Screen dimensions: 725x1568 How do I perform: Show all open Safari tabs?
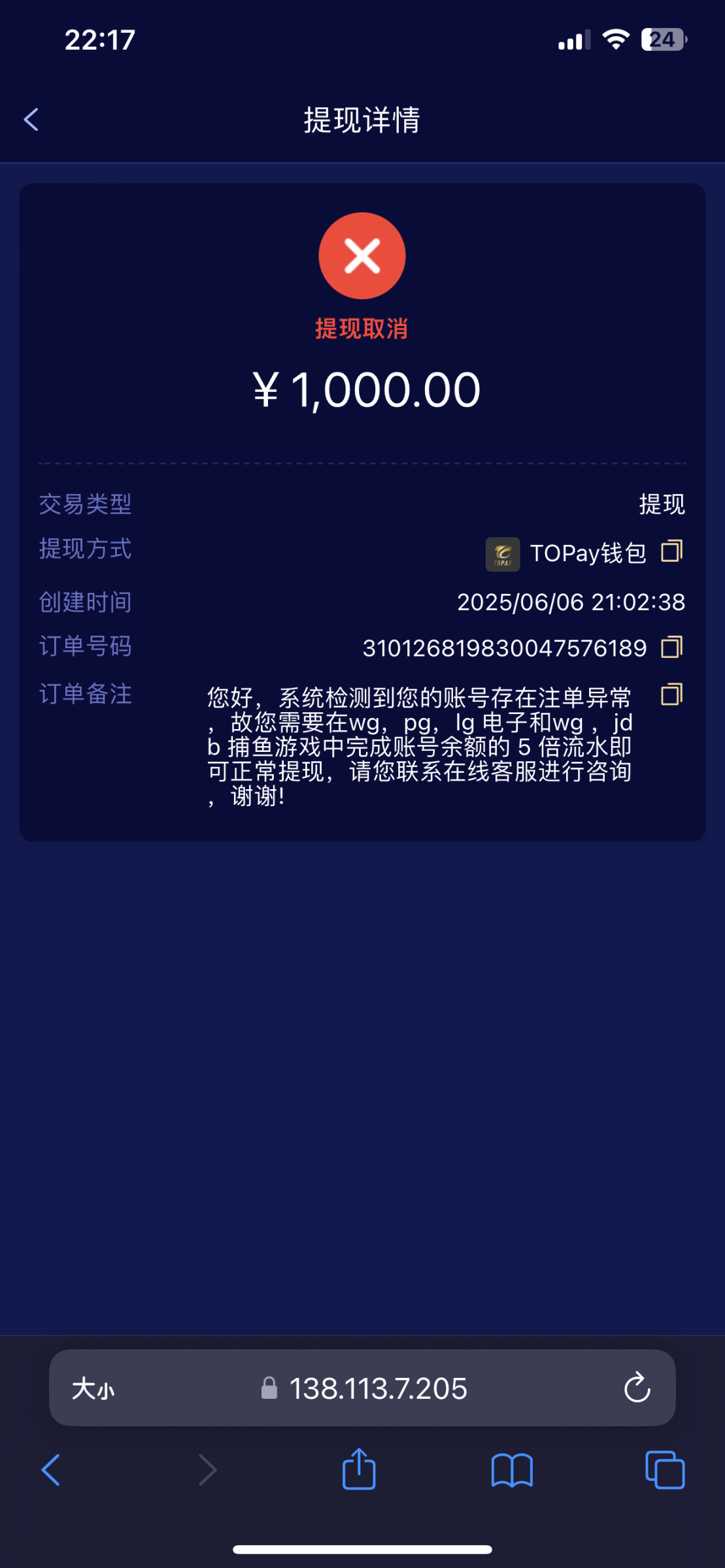(x=665, y=1470)
